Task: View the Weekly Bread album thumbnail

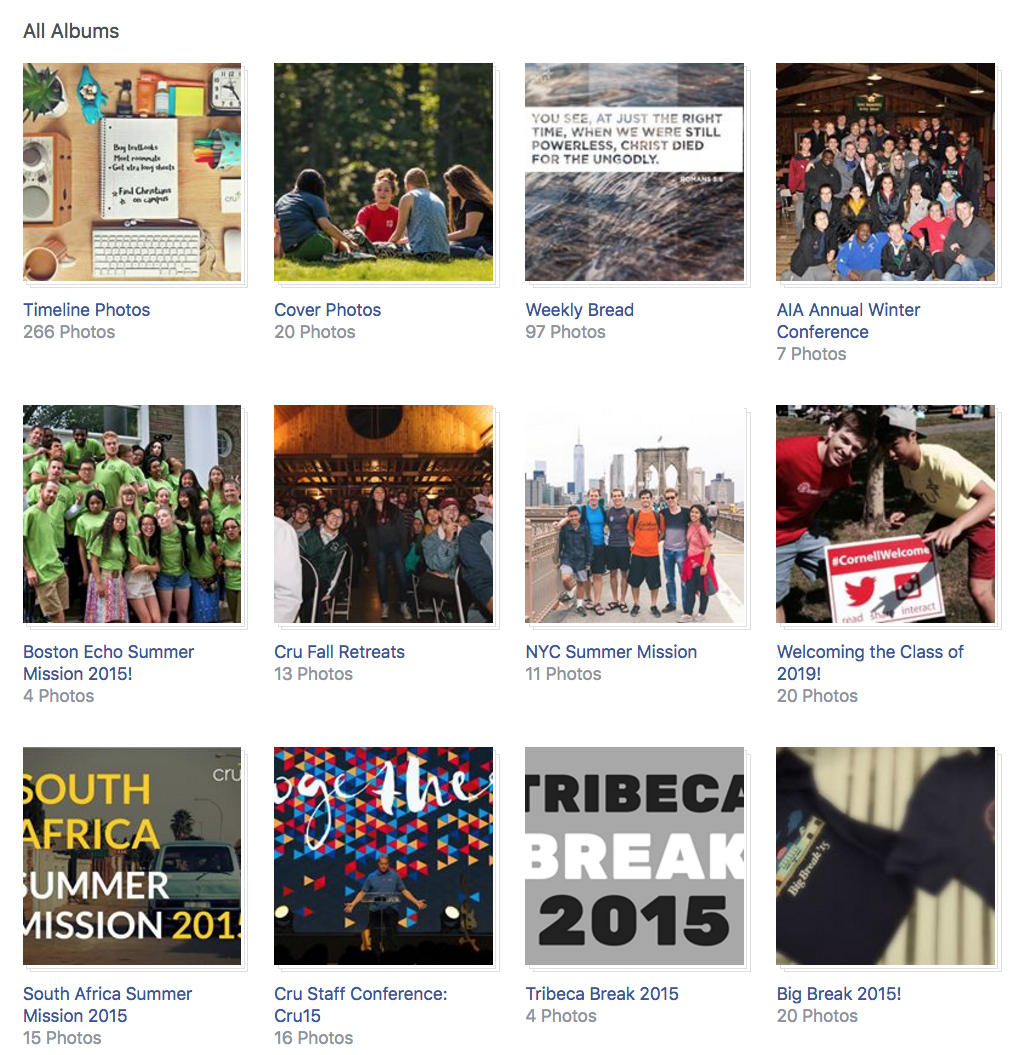Action: click(x=634, y=172)
